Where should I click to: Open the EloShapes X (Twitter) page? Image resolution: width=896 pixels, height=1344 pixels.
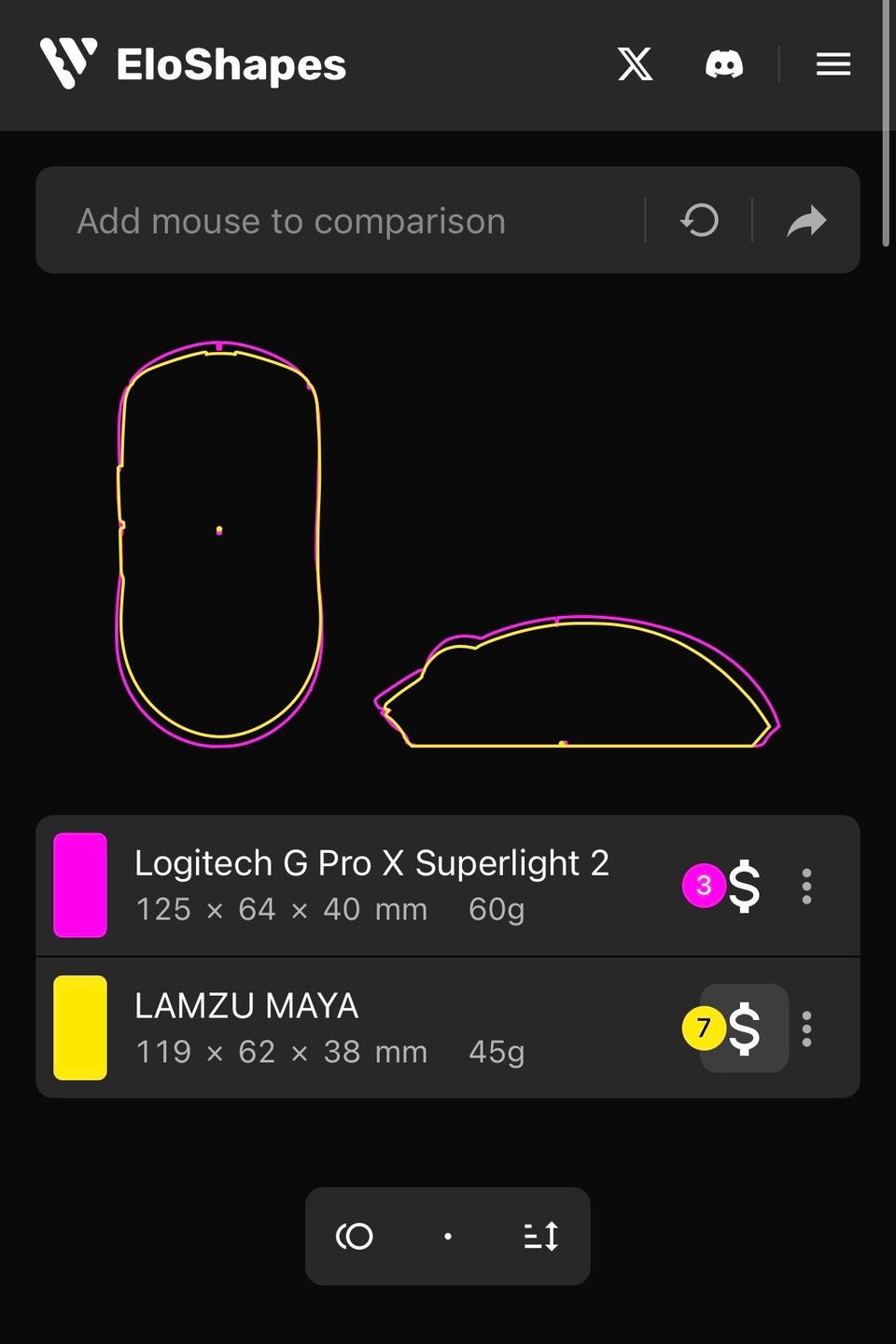[x=635, y=64]
